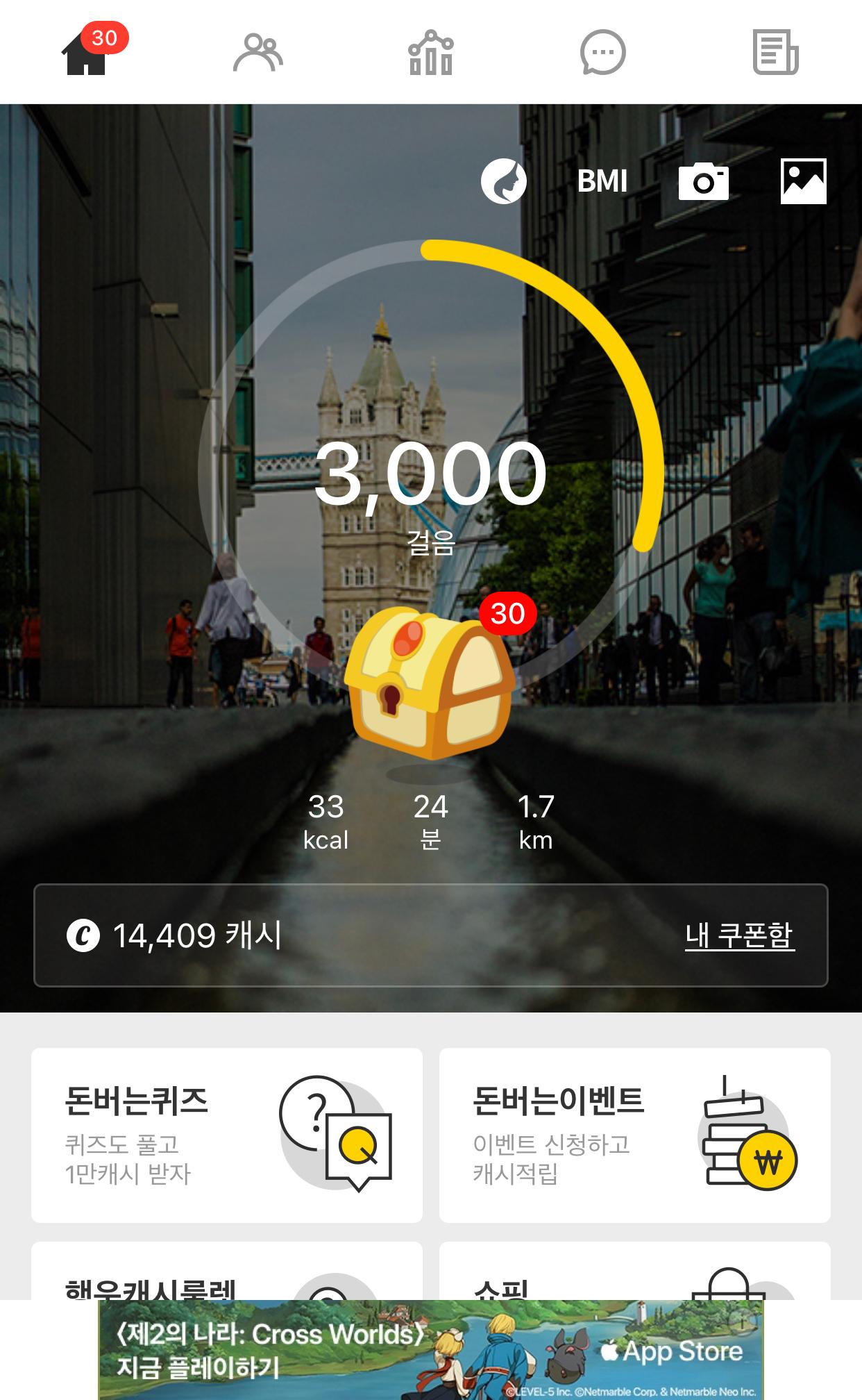Open the camera icon

[703, 182]
